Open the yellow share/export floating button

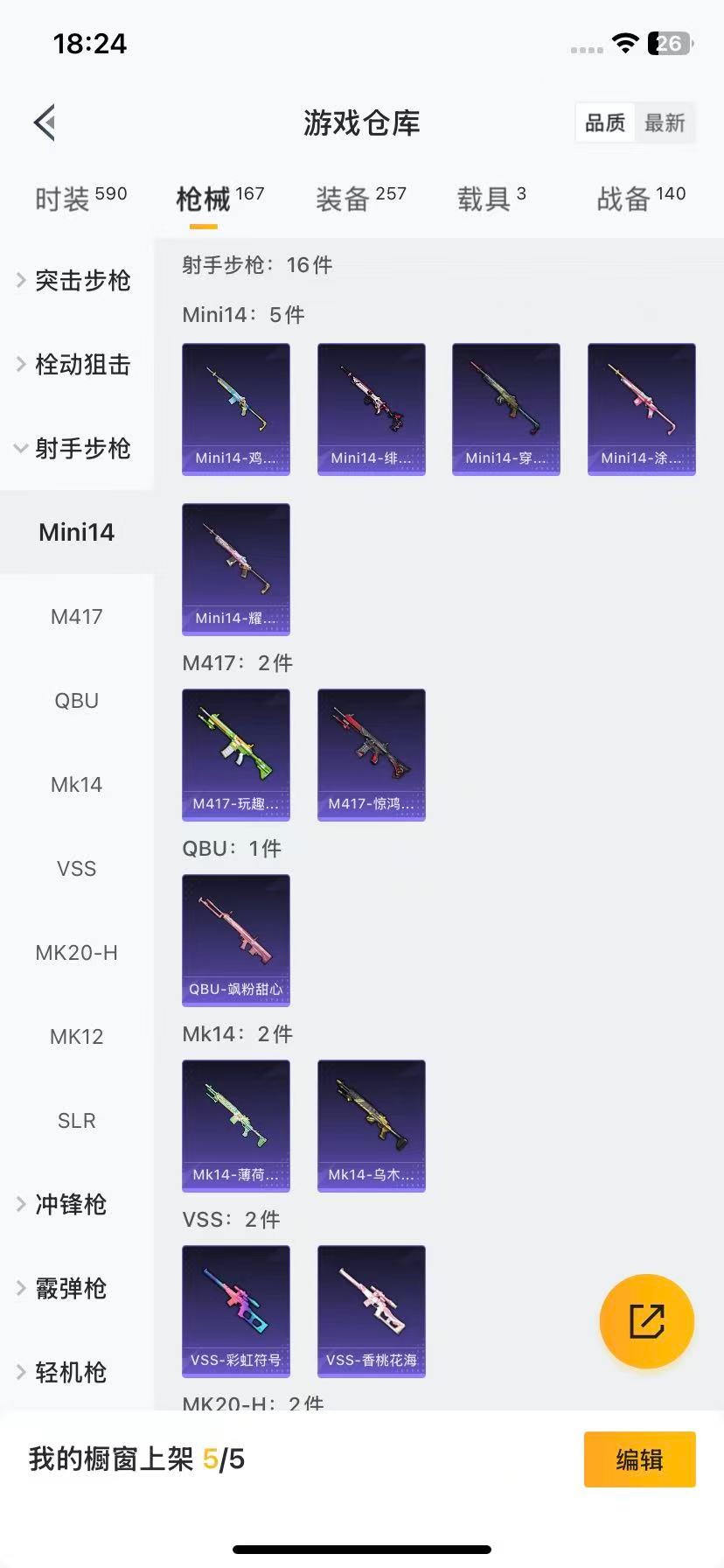tap(646, 1321)
